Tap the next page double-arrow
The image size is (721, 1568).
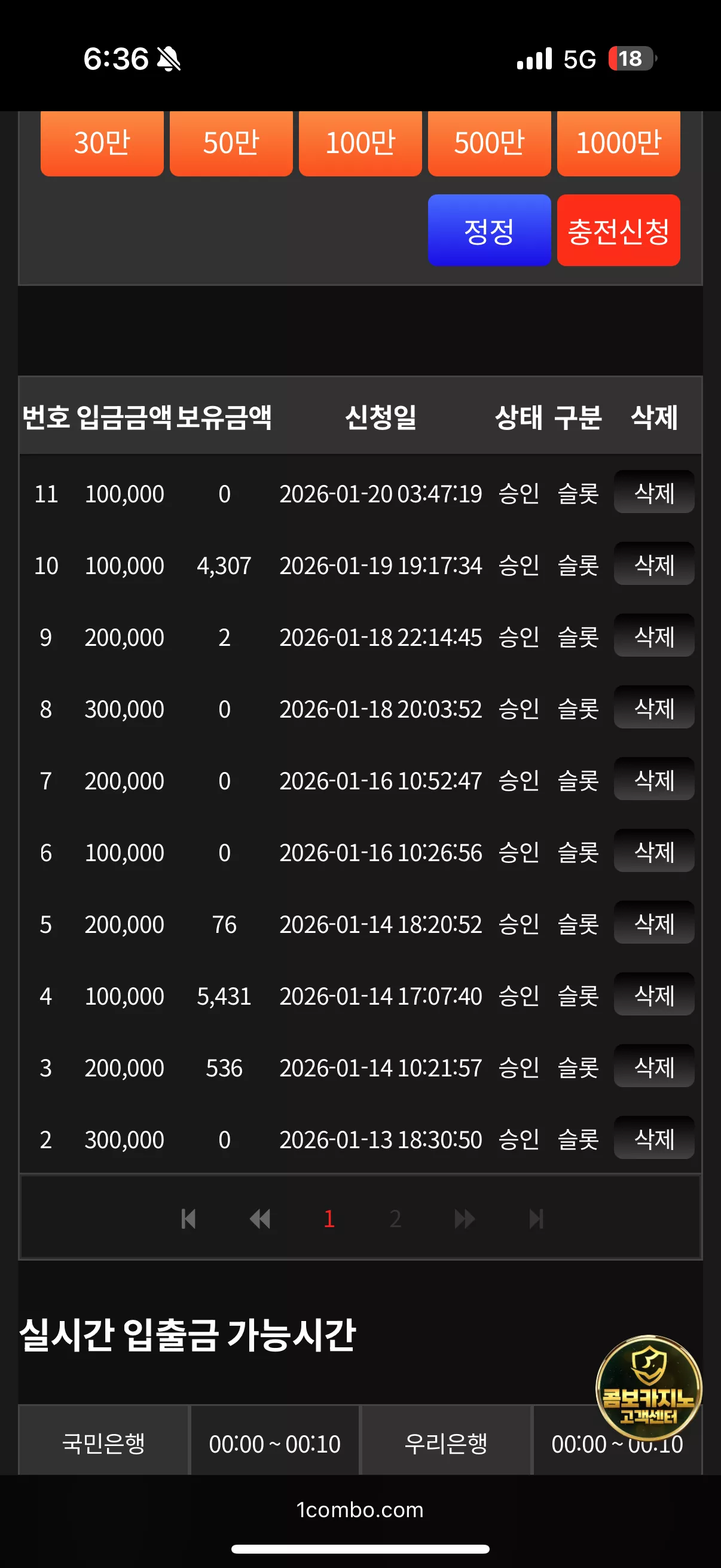[465, 1219]
